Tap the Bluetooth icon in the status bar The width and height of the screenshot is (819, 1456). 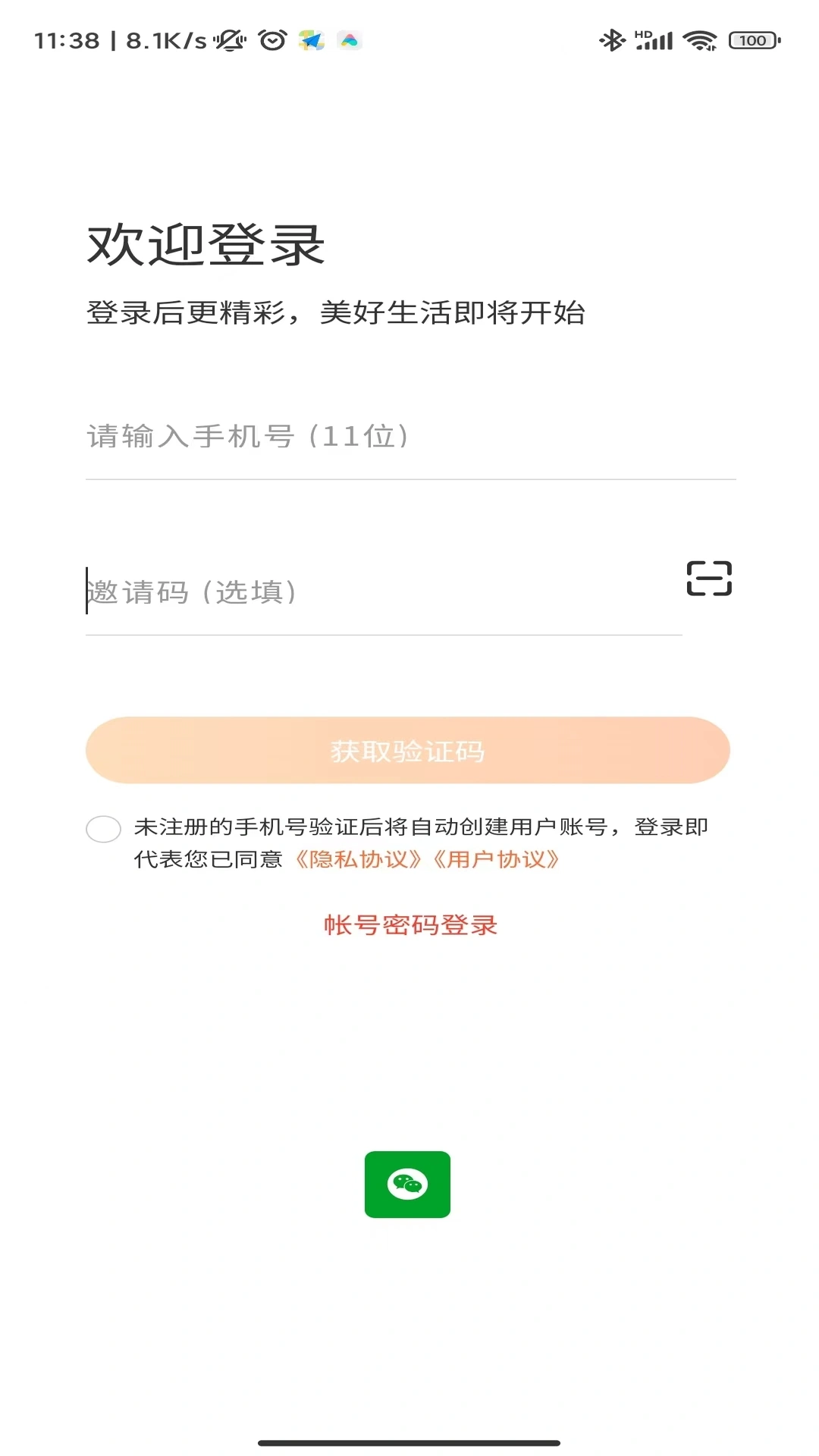pos(613,39)
